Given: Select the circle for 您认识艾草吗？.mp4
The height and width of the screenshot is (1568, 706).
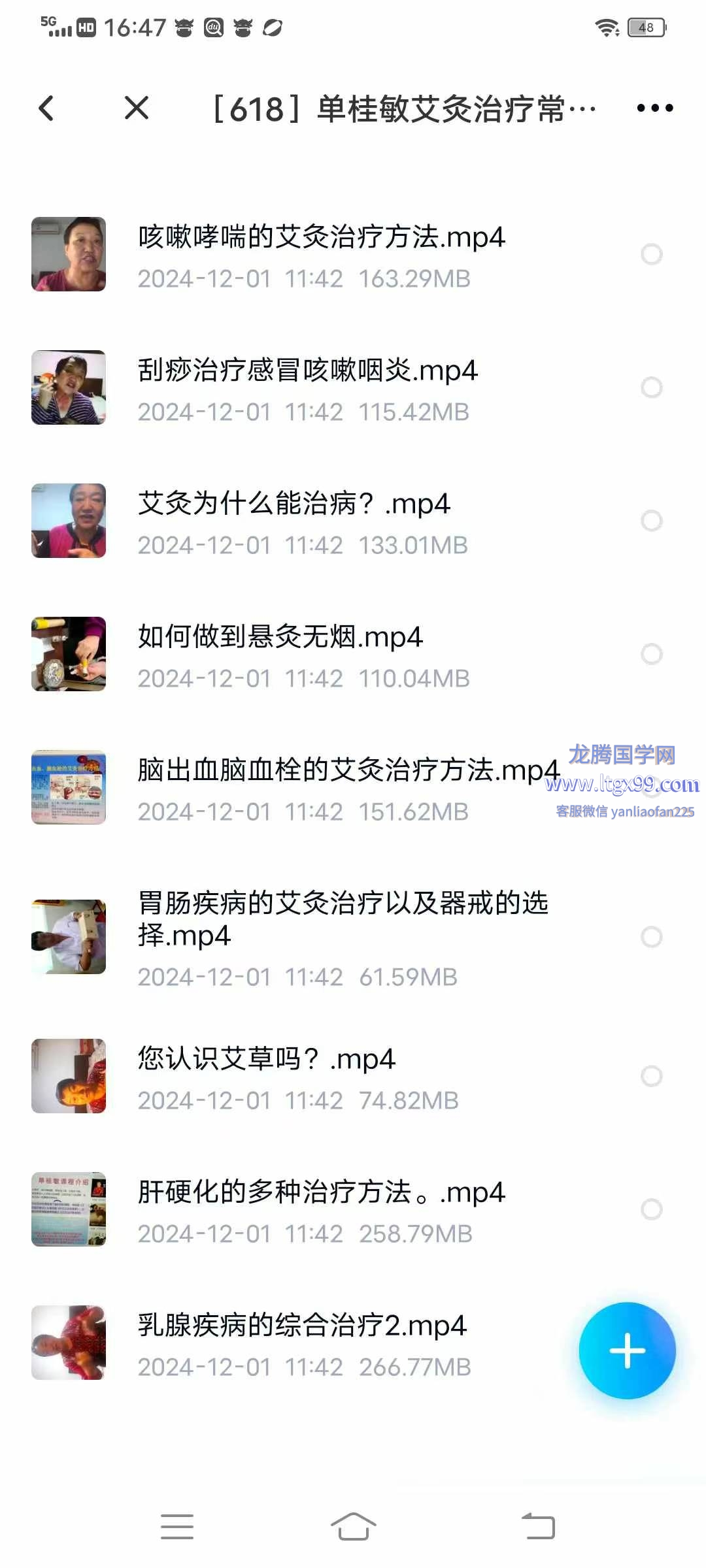Looking at the screenshot, I should (651, 1076).
